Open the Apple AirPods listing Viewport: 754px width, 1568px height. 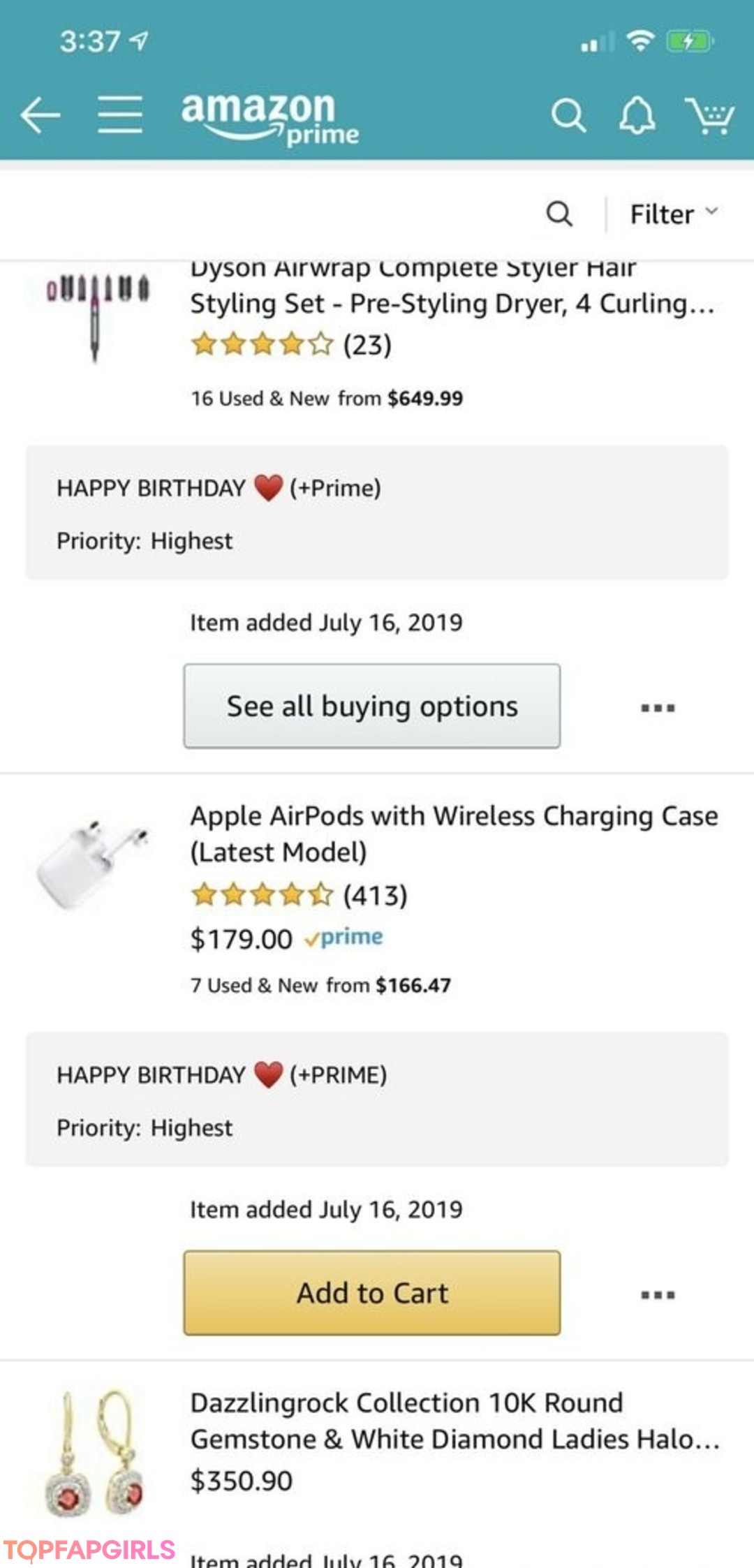click(454, 834)
